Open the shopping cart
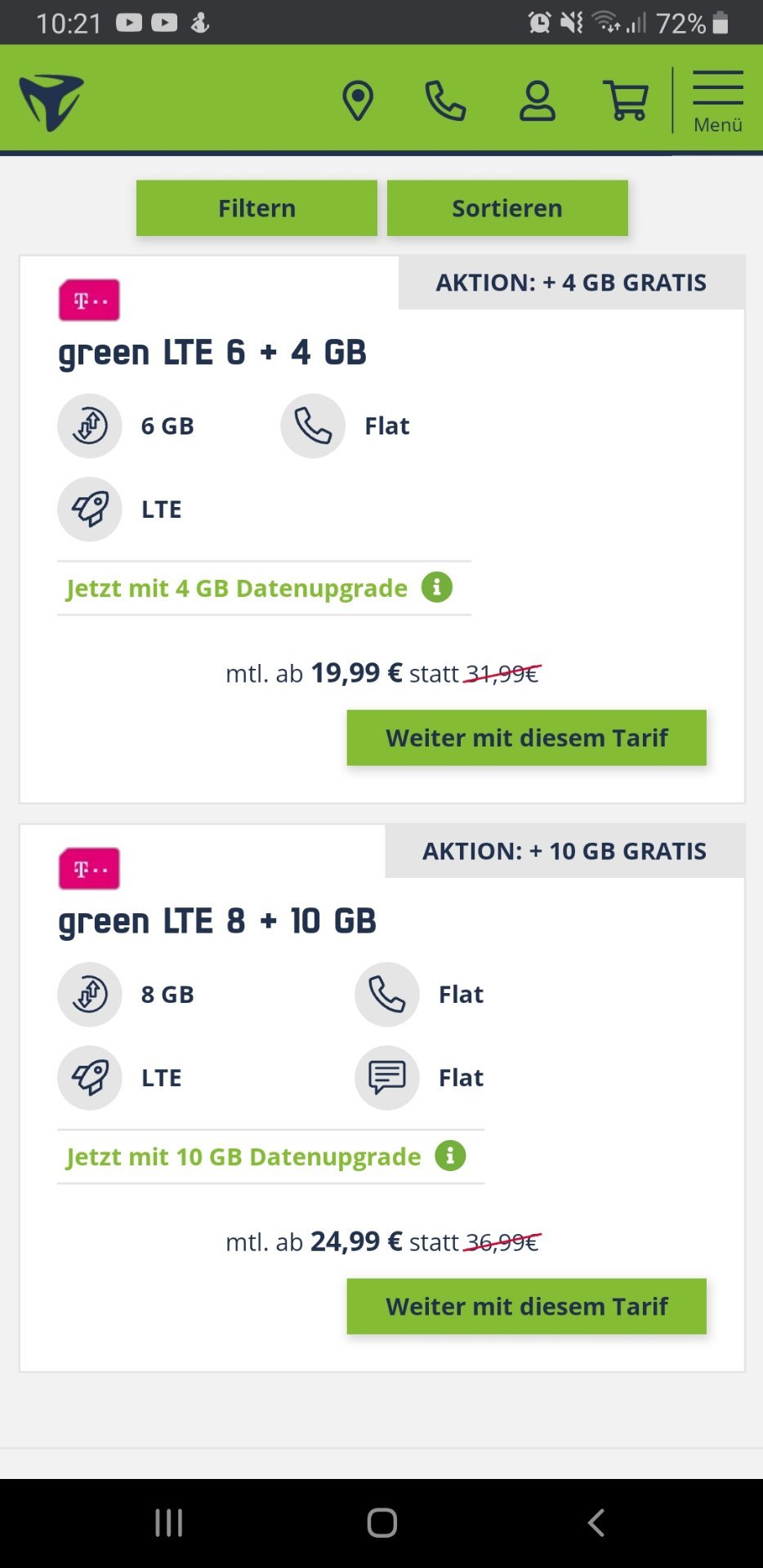The width and height of the screenshot is (763, 1568). [x=626, y=101]
